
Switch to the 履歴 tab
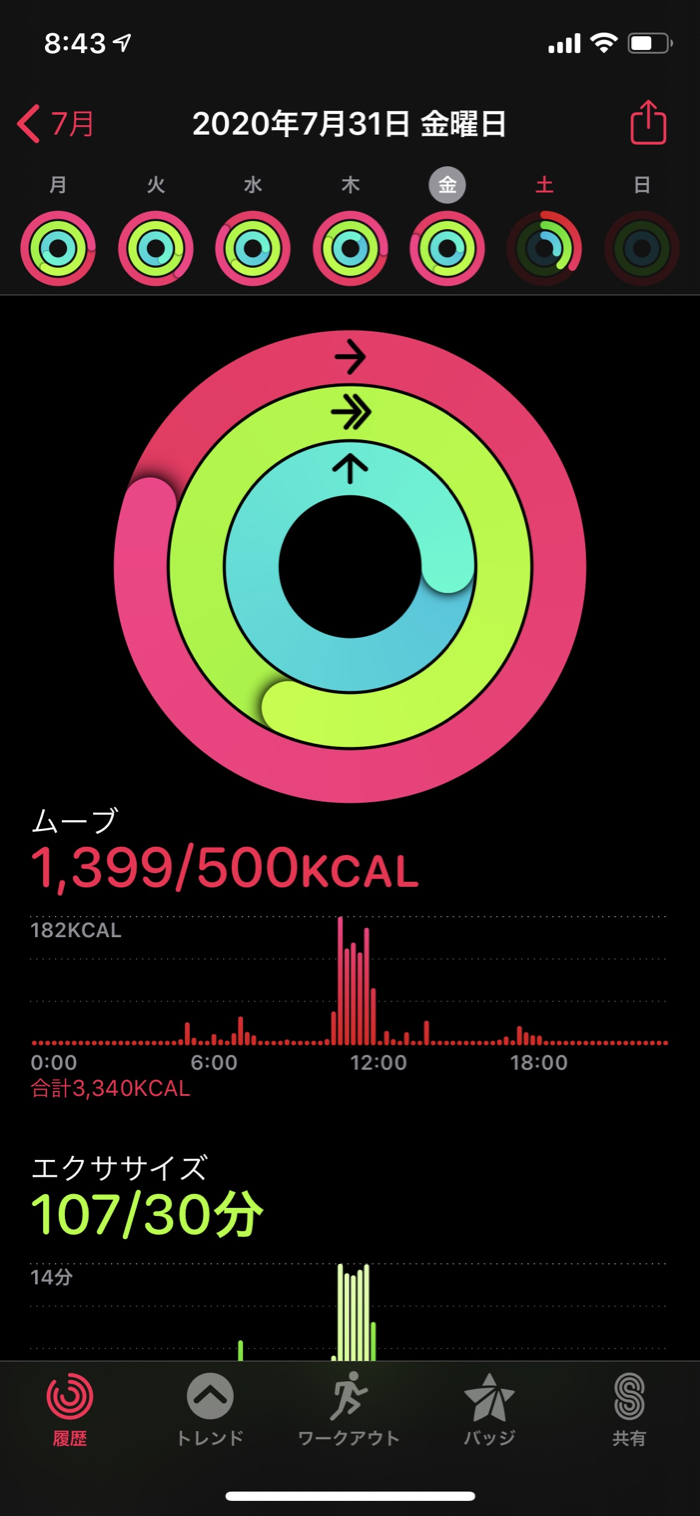tap(70, 1410)
